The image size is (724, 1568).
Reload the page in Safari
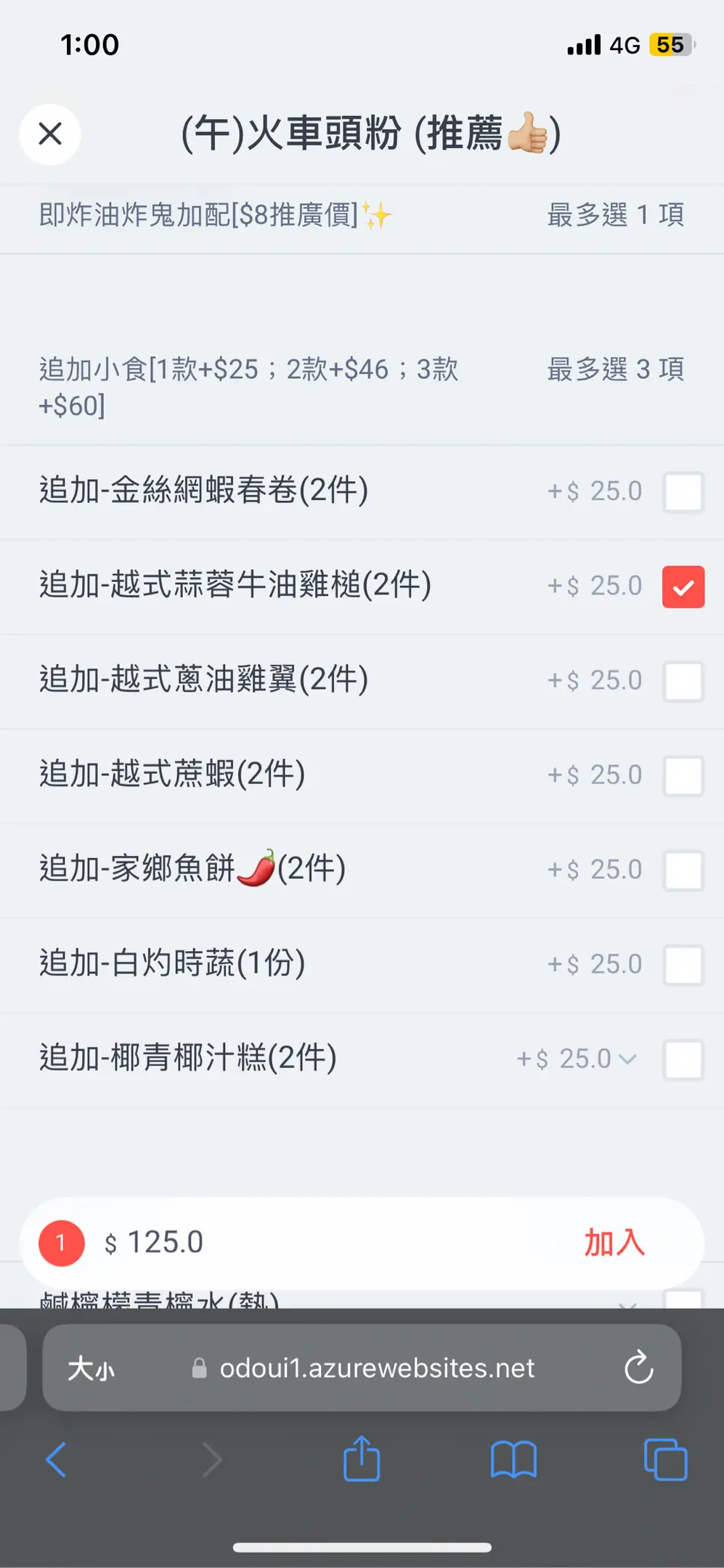point(638,1368)
